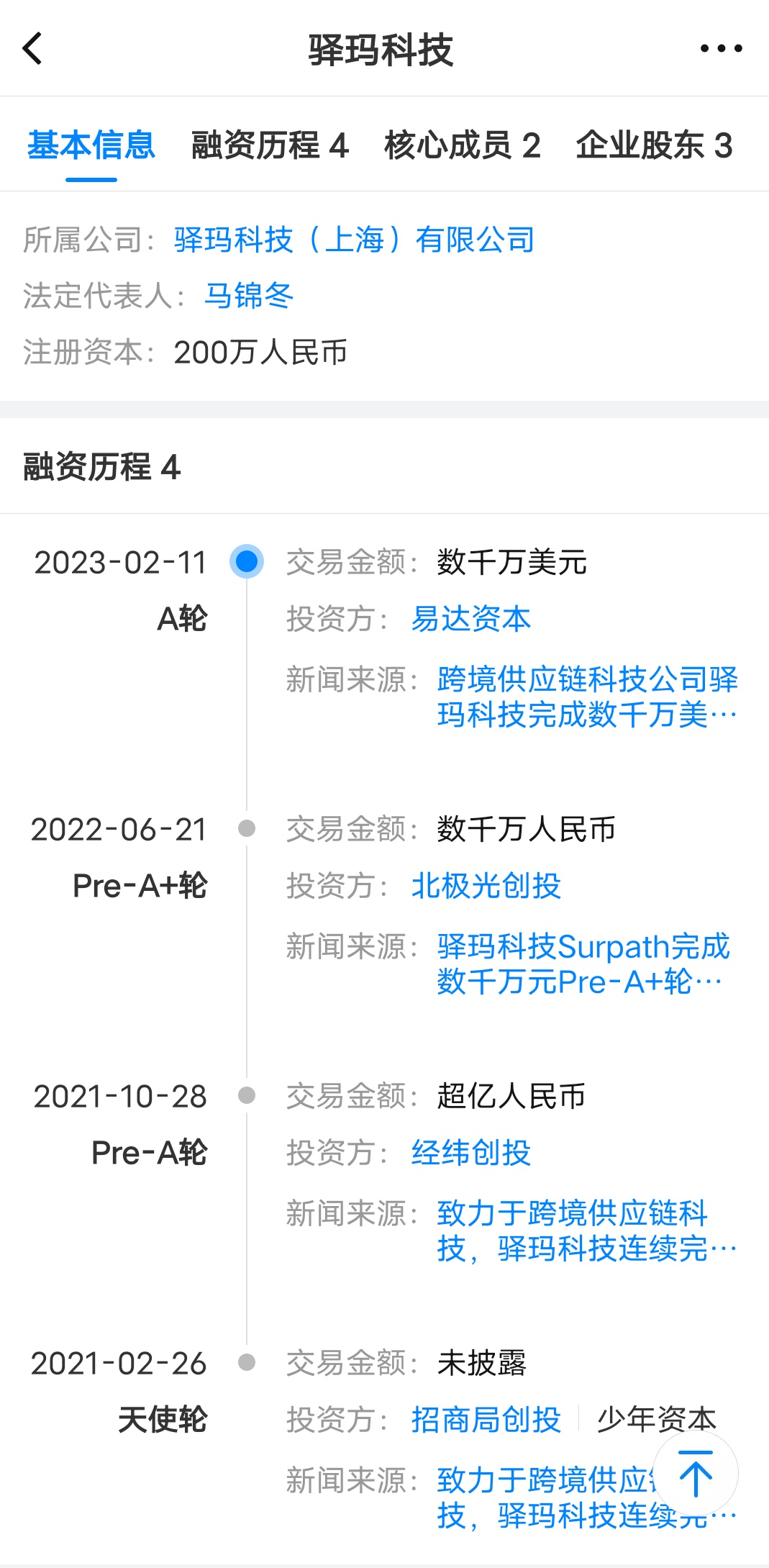The height and width of the screenshot is (1568, 769).
Task: Open investor 招商局创投
Action: point(486,1420)
